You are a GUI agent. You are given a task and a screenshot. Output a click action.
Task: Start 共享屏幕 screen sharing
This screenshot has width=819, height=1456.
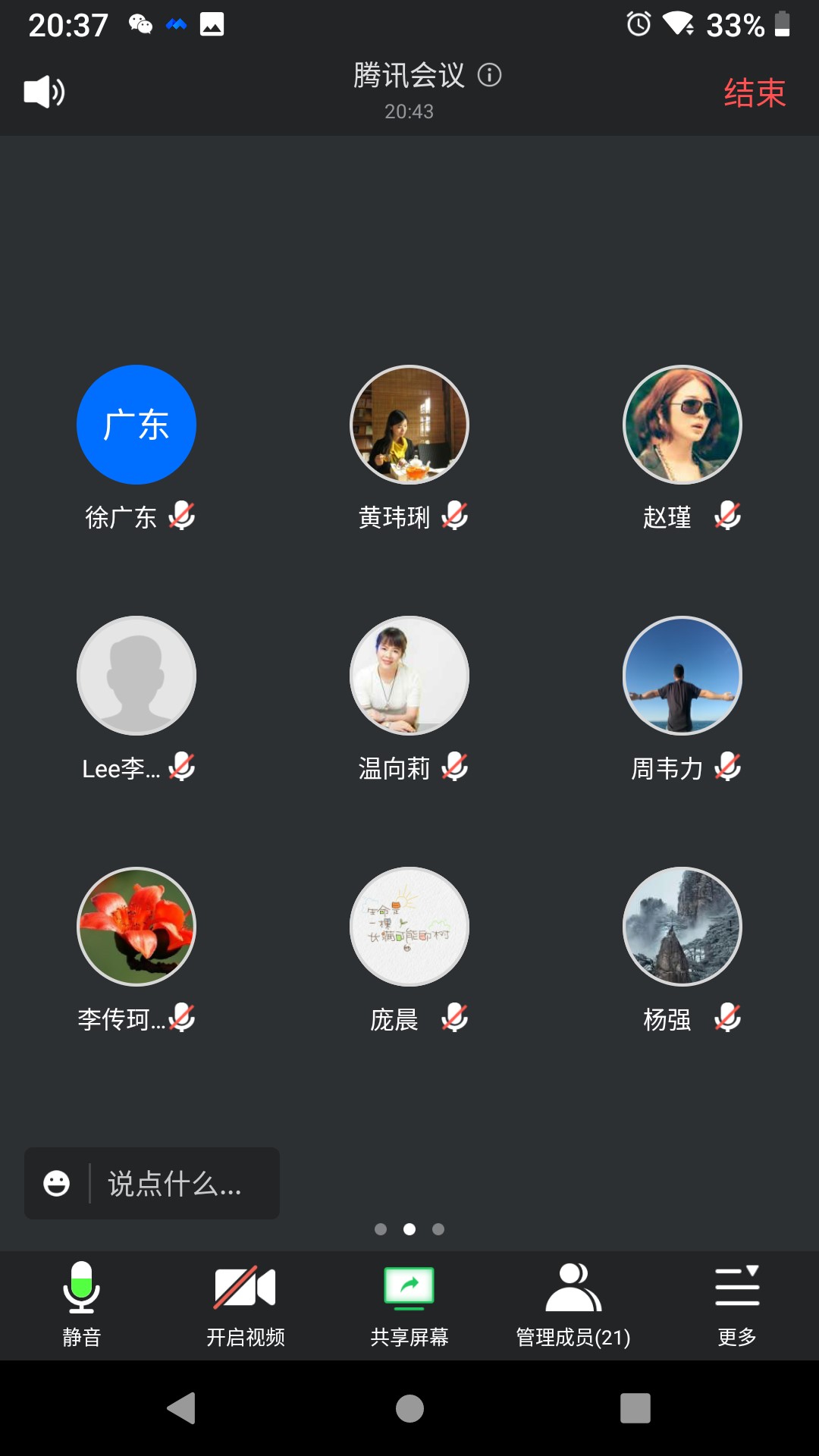click(409, 1304)
